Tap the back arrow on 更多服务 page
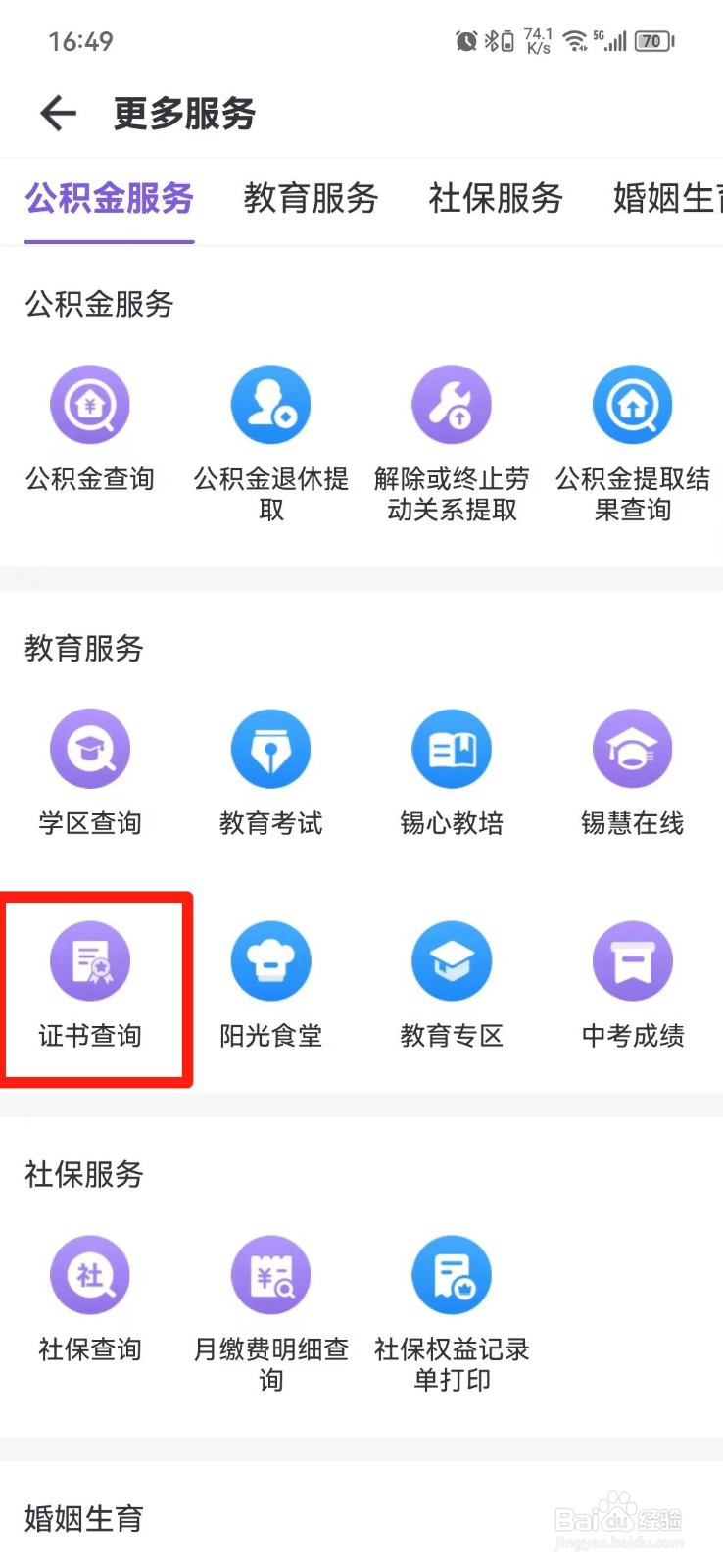723x1568 pixels. click(x=58, y=113)
